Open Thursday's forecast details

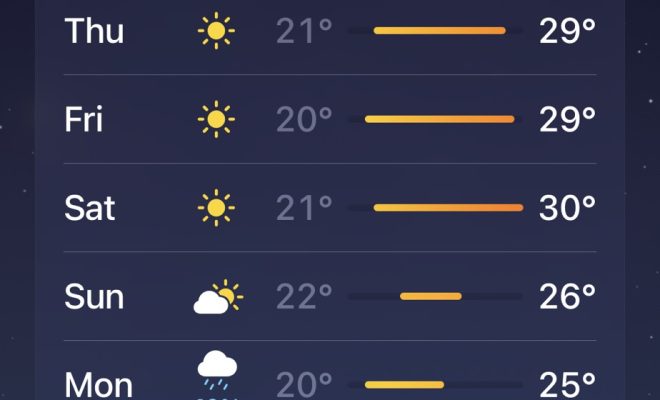(x=330, y=31)
